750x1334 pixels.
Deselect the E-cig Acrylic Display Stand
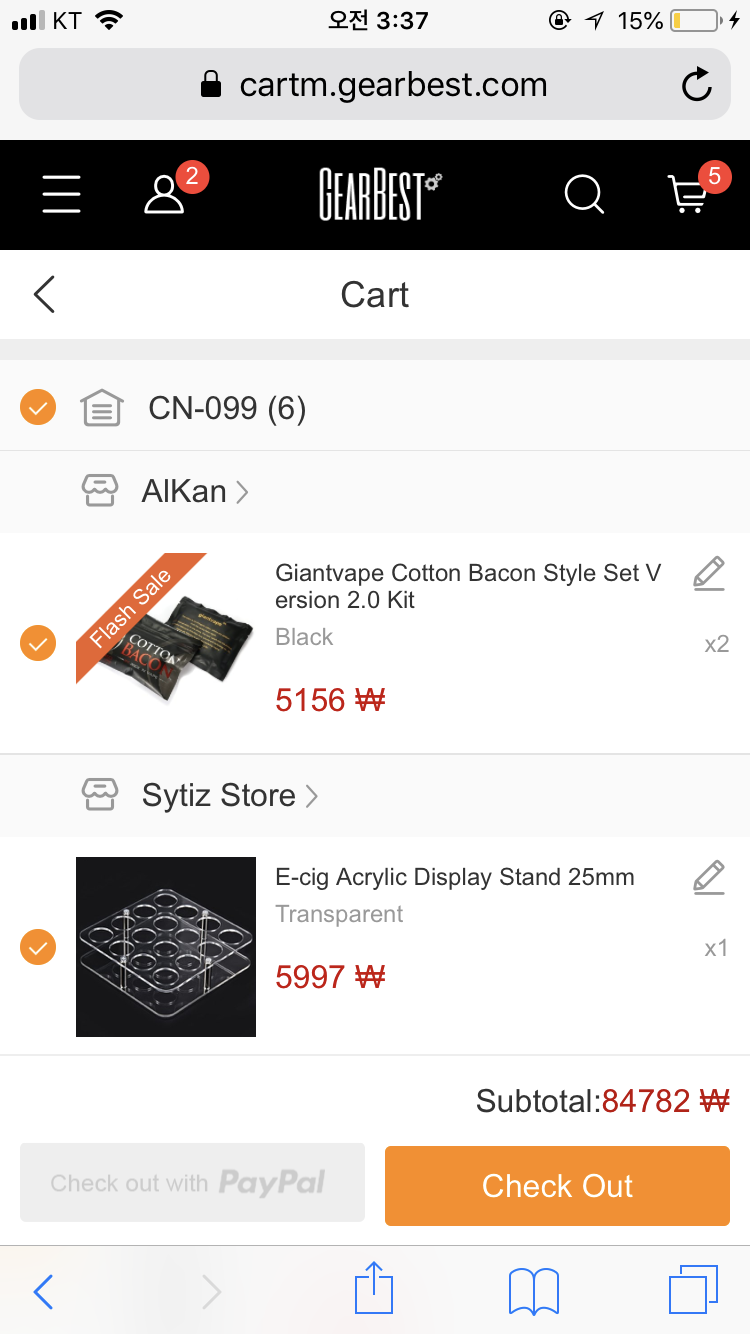[38, 947]
